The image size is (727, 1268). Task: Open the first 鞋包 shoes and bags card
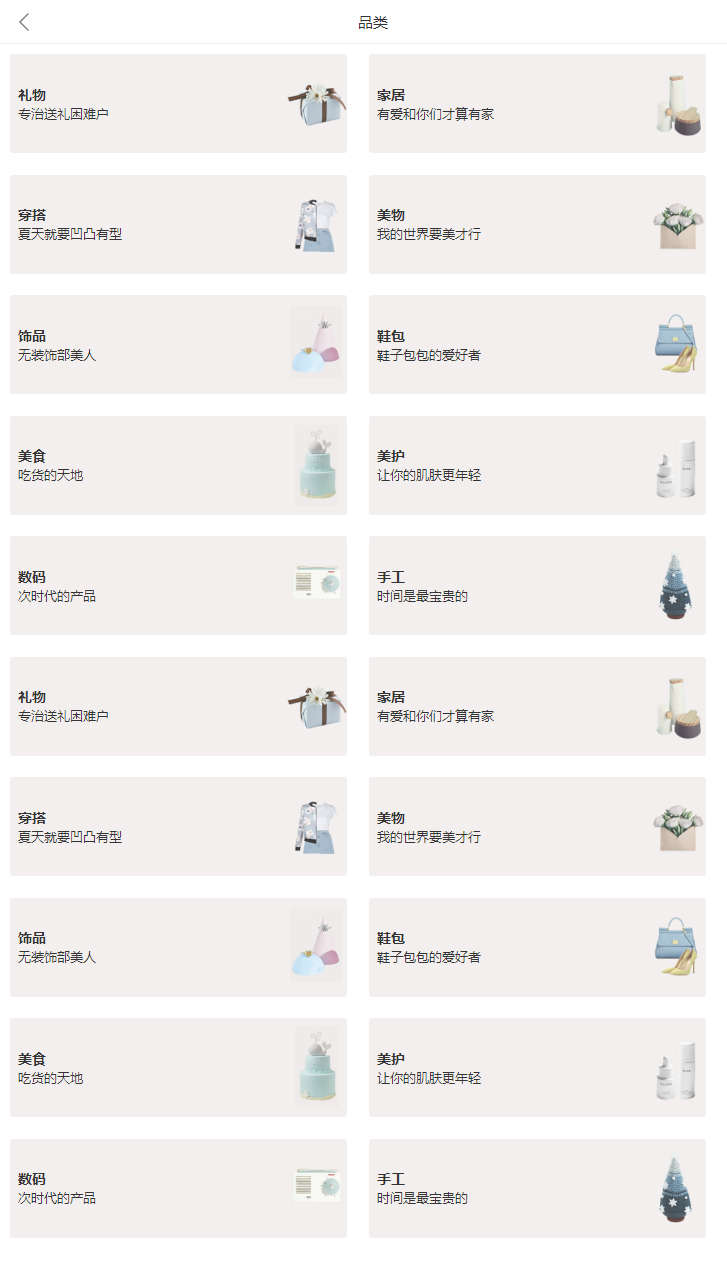(537, 344)
